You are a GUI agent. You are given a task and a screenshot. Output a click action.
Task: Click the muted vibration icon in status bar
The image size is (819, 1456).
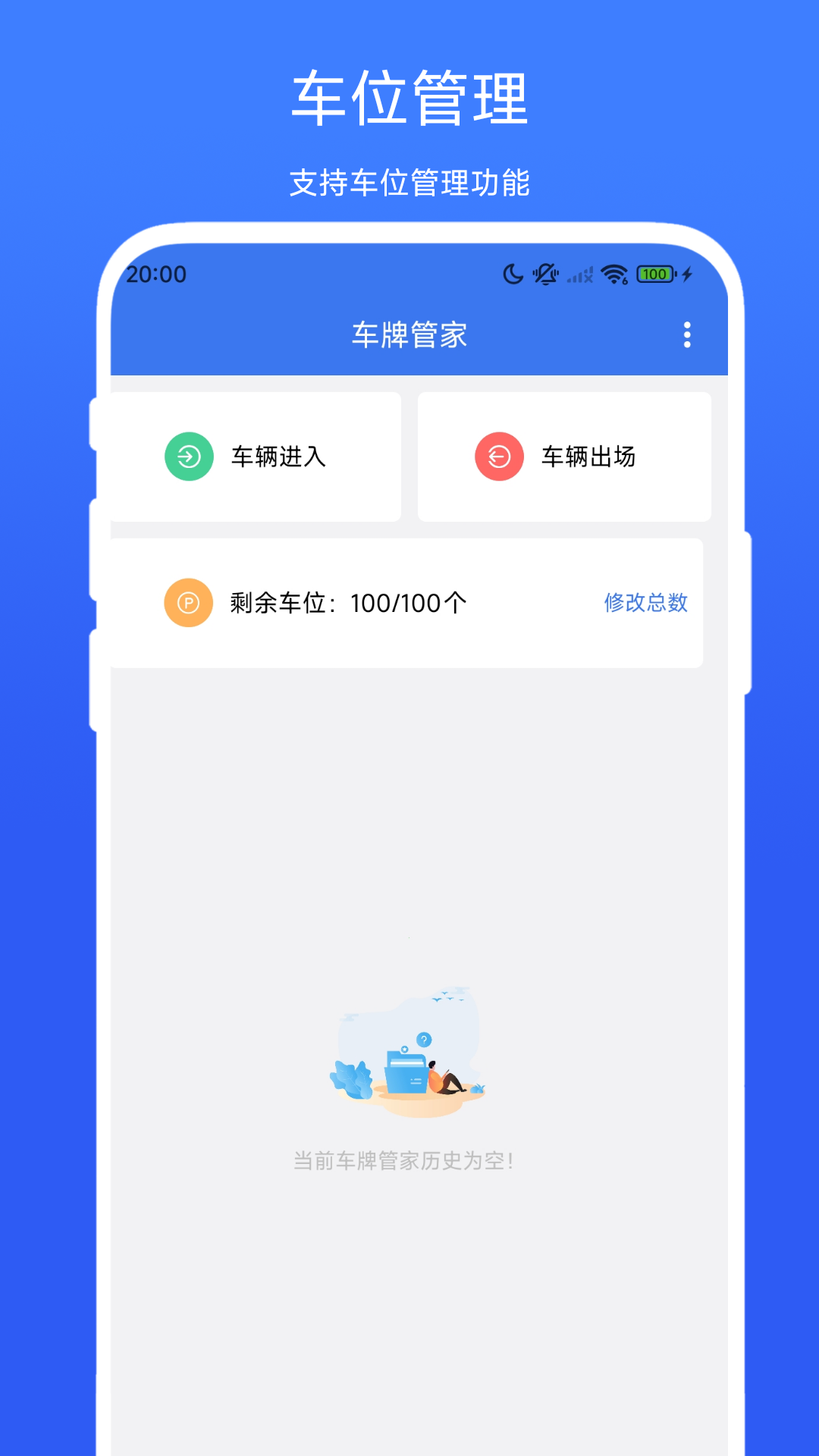pos(546,275)
